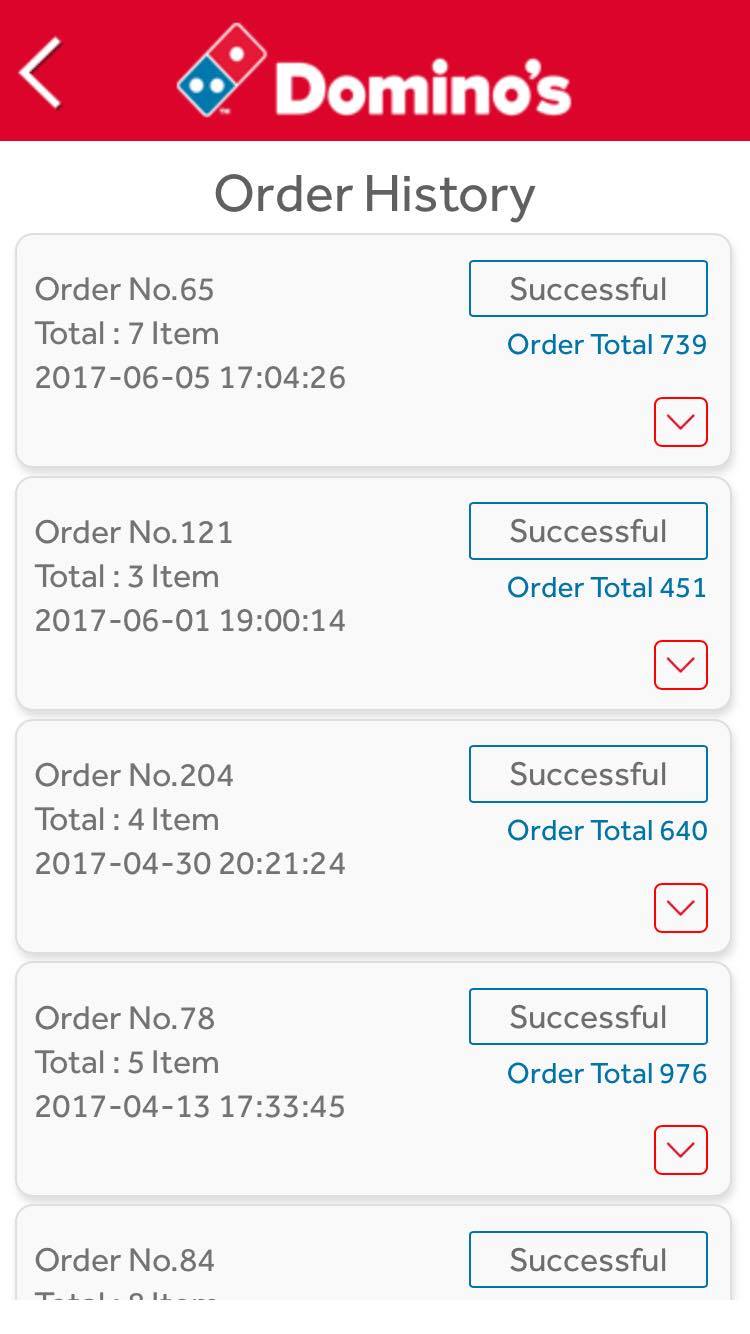Screen dimensions: 750x1334
Task: Expand details for Order No.204
Action: coord(680,908)
